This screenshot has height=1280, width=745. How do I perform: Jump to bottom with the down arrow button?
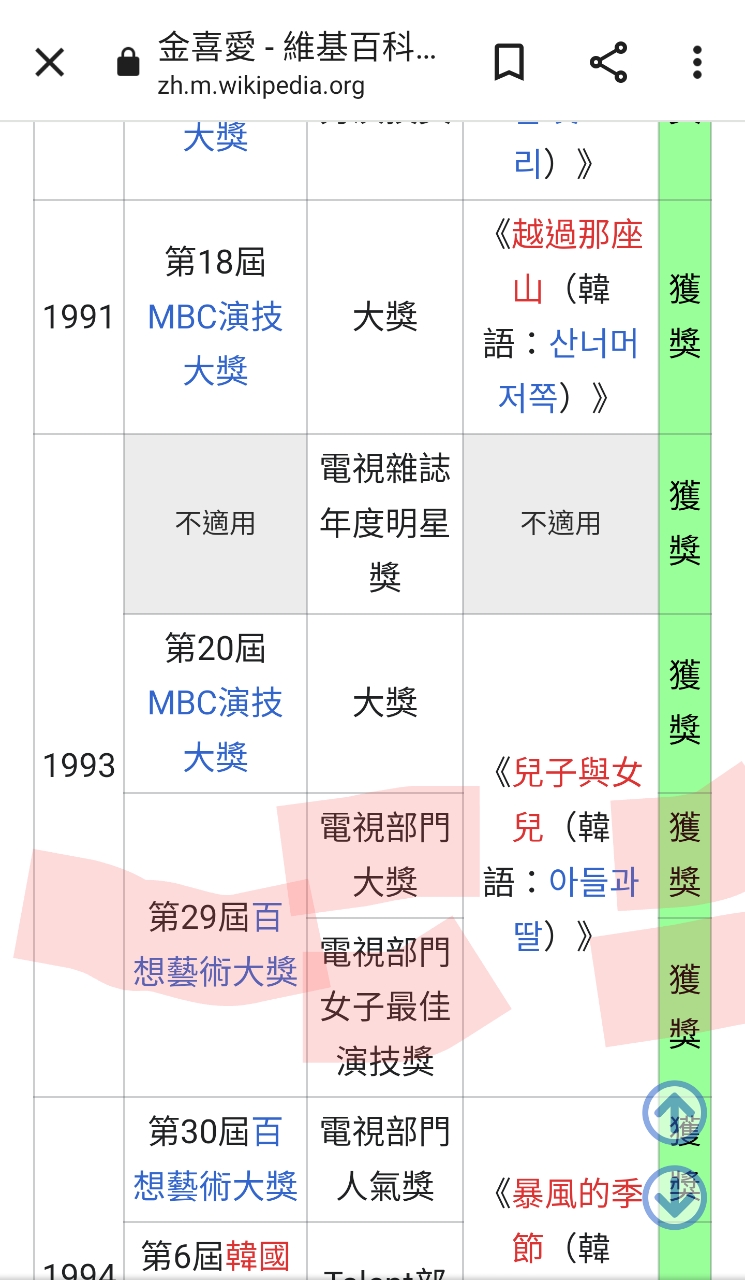[x=674, y=1197]
